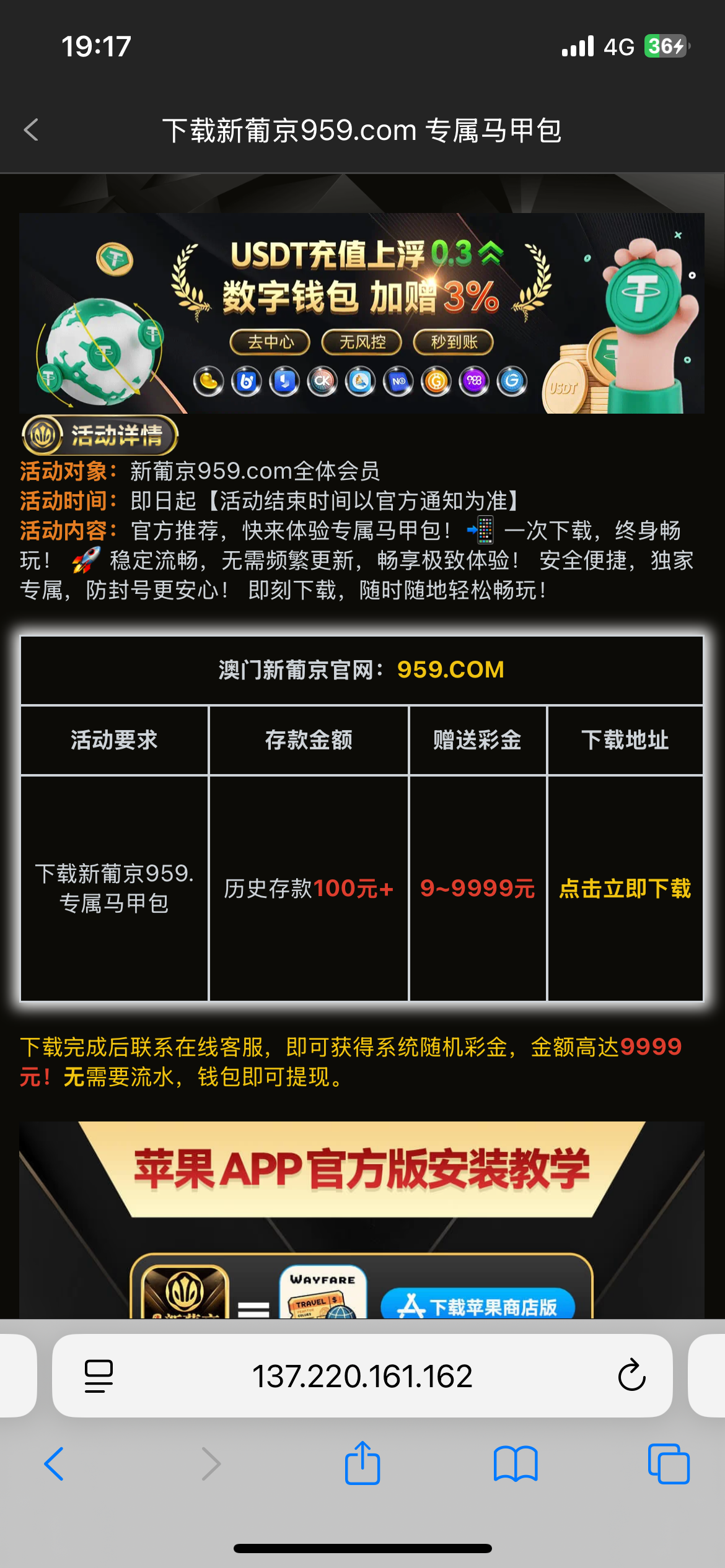Open the USDT充值上浮 promotion banner
Viewport: 725px width, 1568px height.
(362, 313)
